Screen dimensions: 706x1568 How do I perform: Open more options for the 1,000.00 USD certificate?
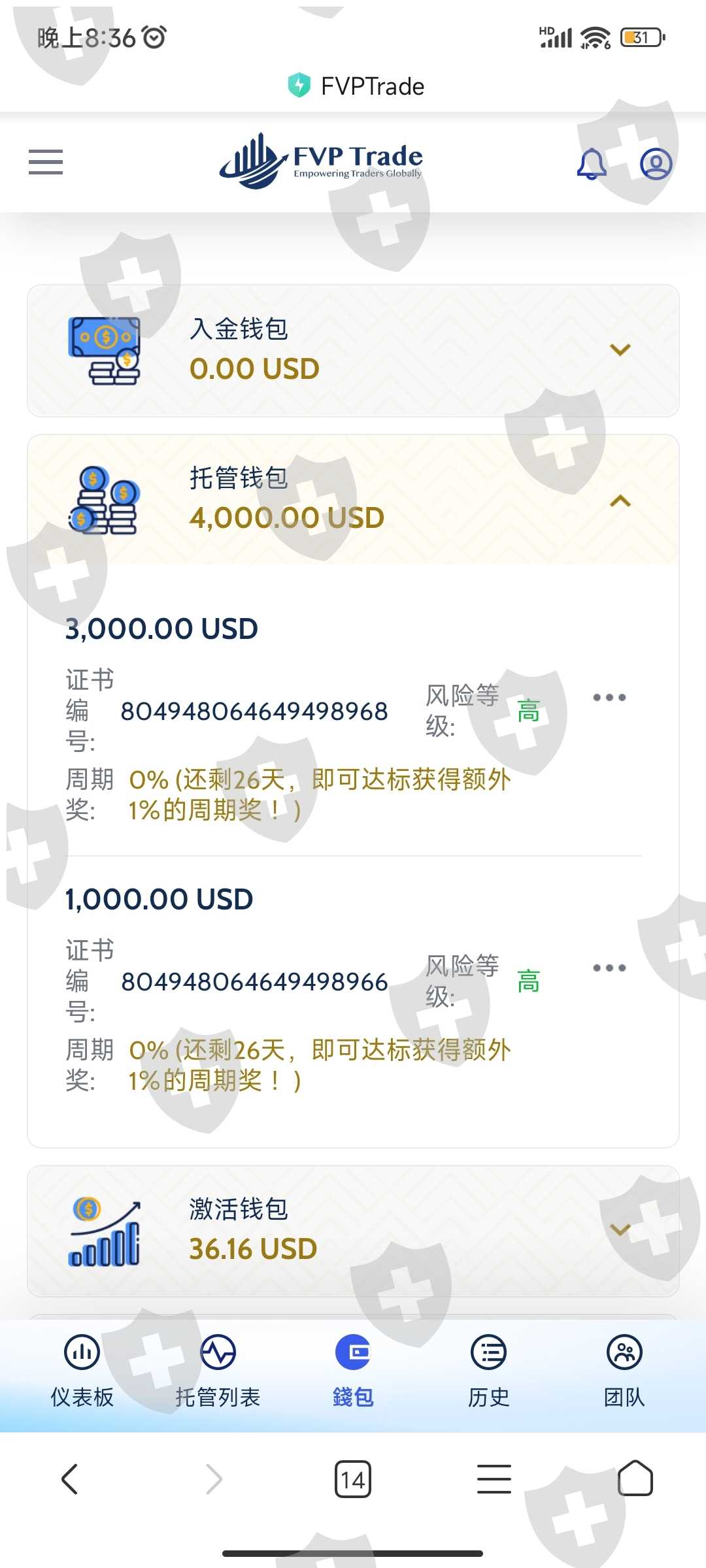click(609, 968)
